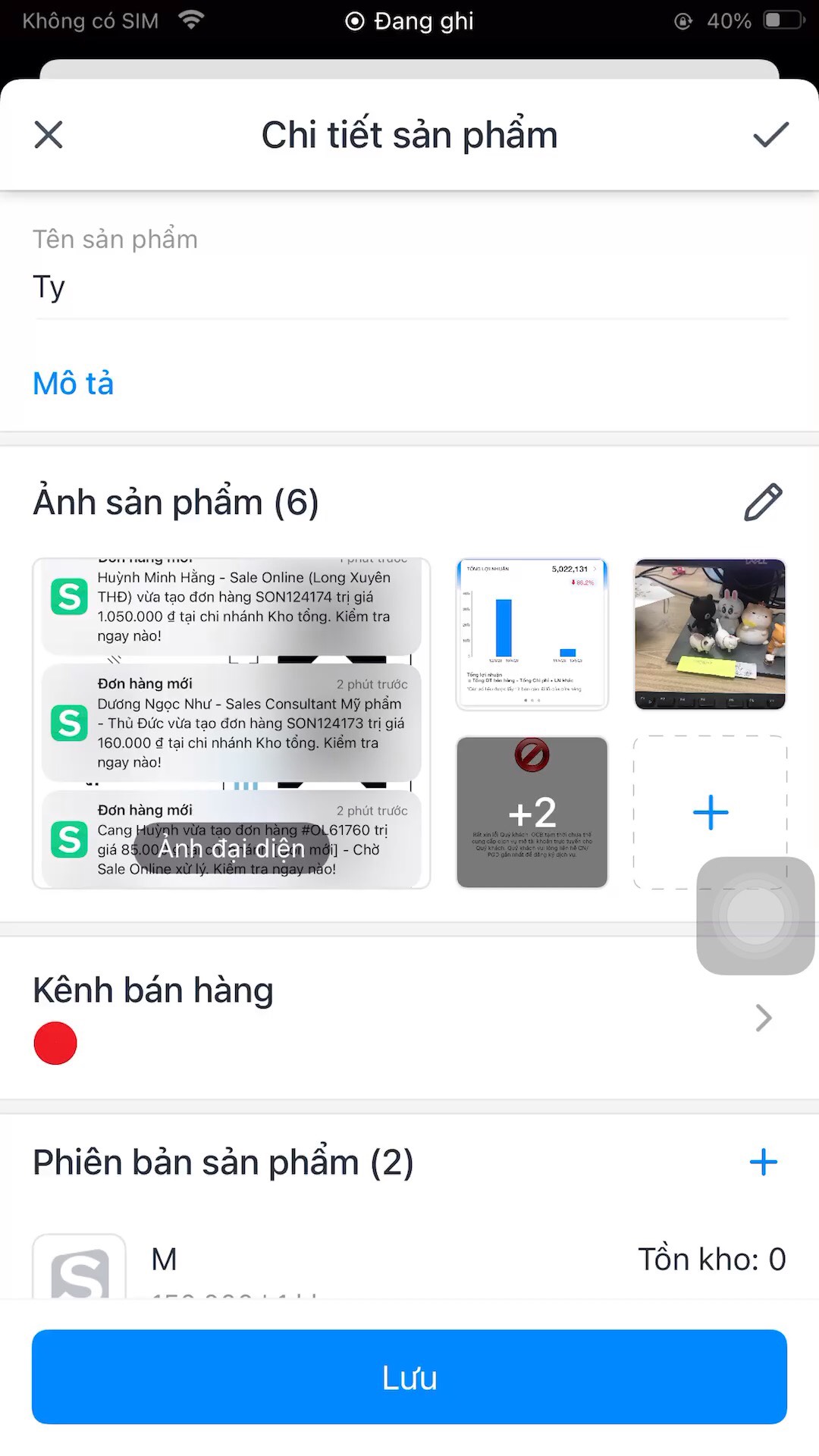Edit product photos with the pencil icon
This screenshot has width=819, height=1456.
point(763,502)
